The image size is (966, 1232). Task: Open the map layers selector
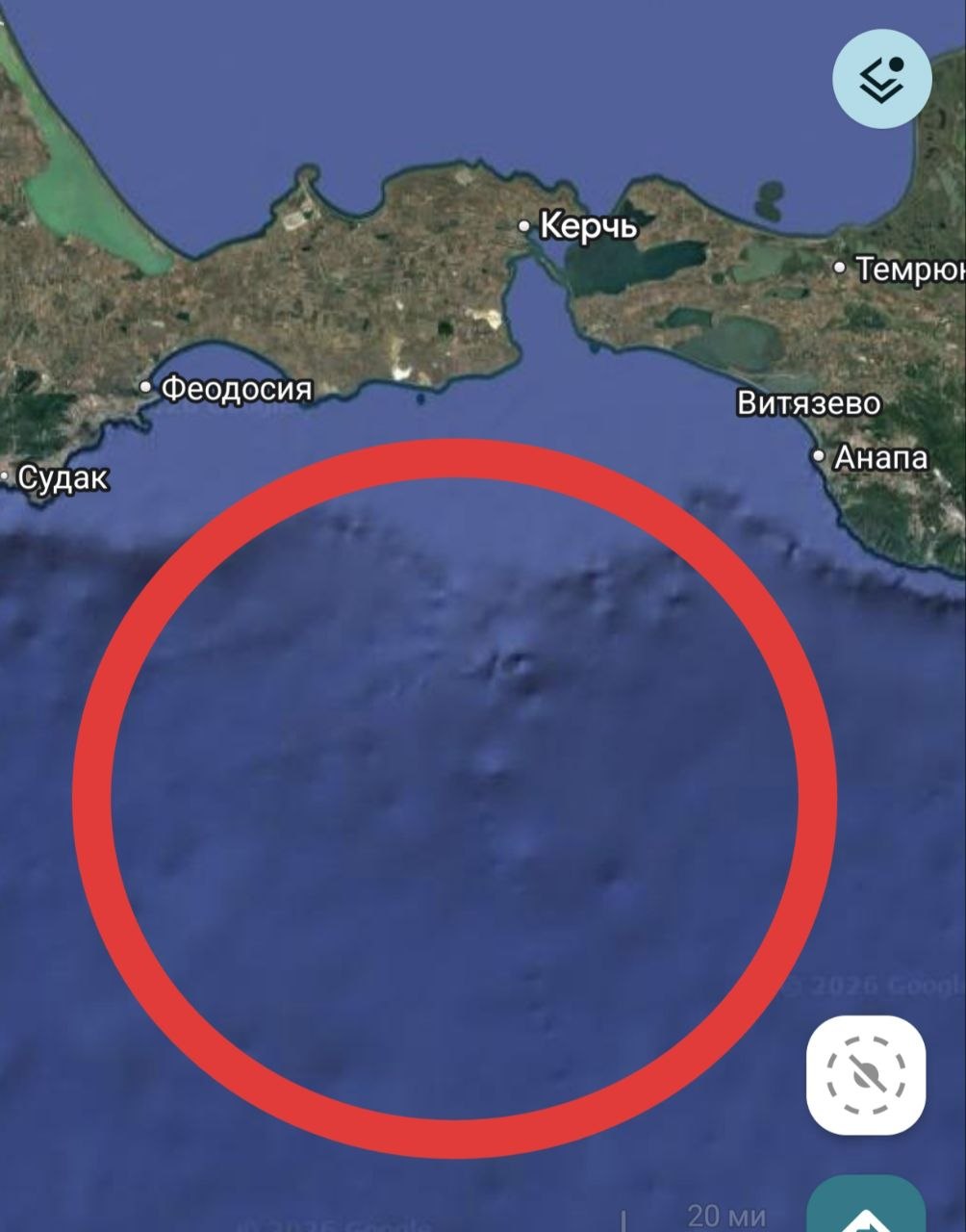[x=881, y=79]
